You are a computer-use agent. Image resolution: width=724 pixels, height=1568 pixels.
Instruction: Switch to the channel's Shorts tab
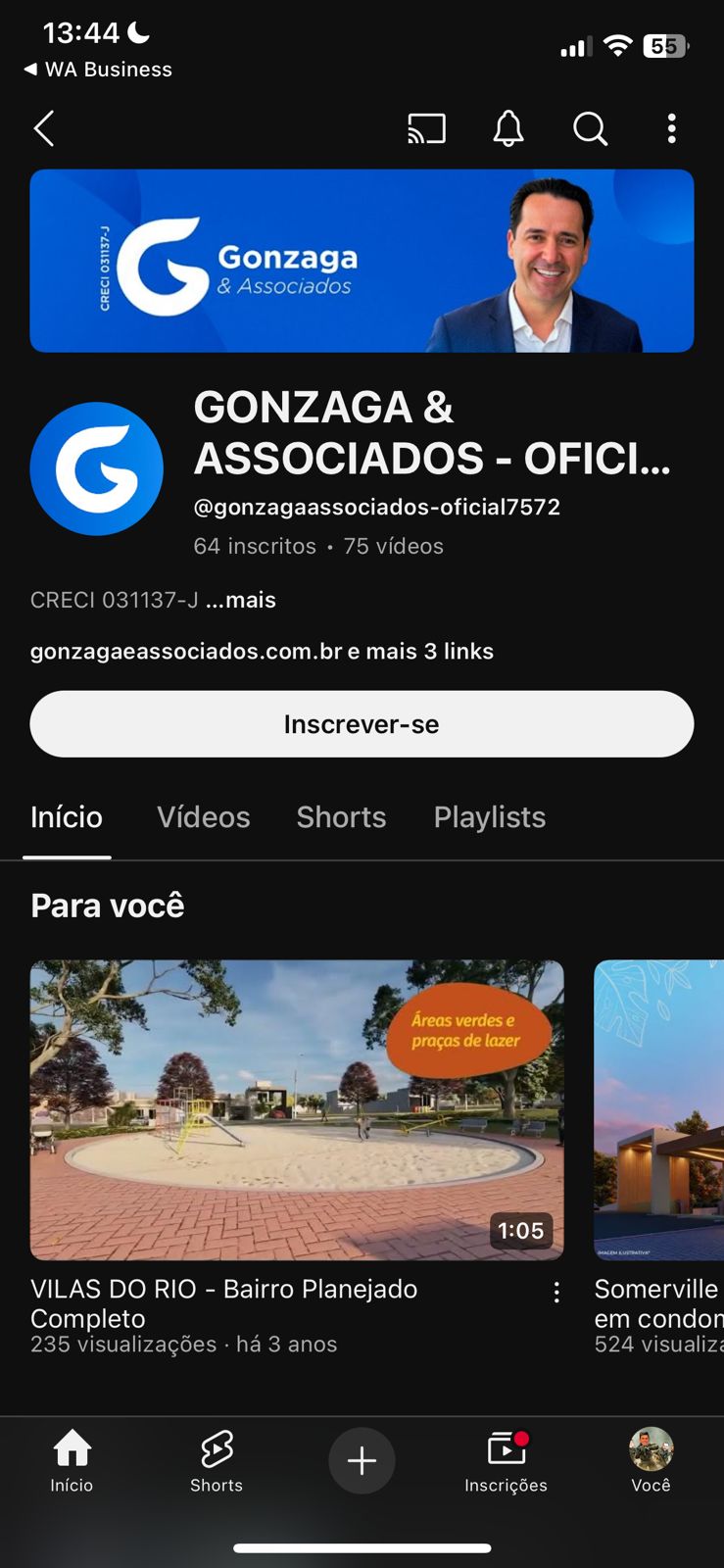(x=341, y=817)
